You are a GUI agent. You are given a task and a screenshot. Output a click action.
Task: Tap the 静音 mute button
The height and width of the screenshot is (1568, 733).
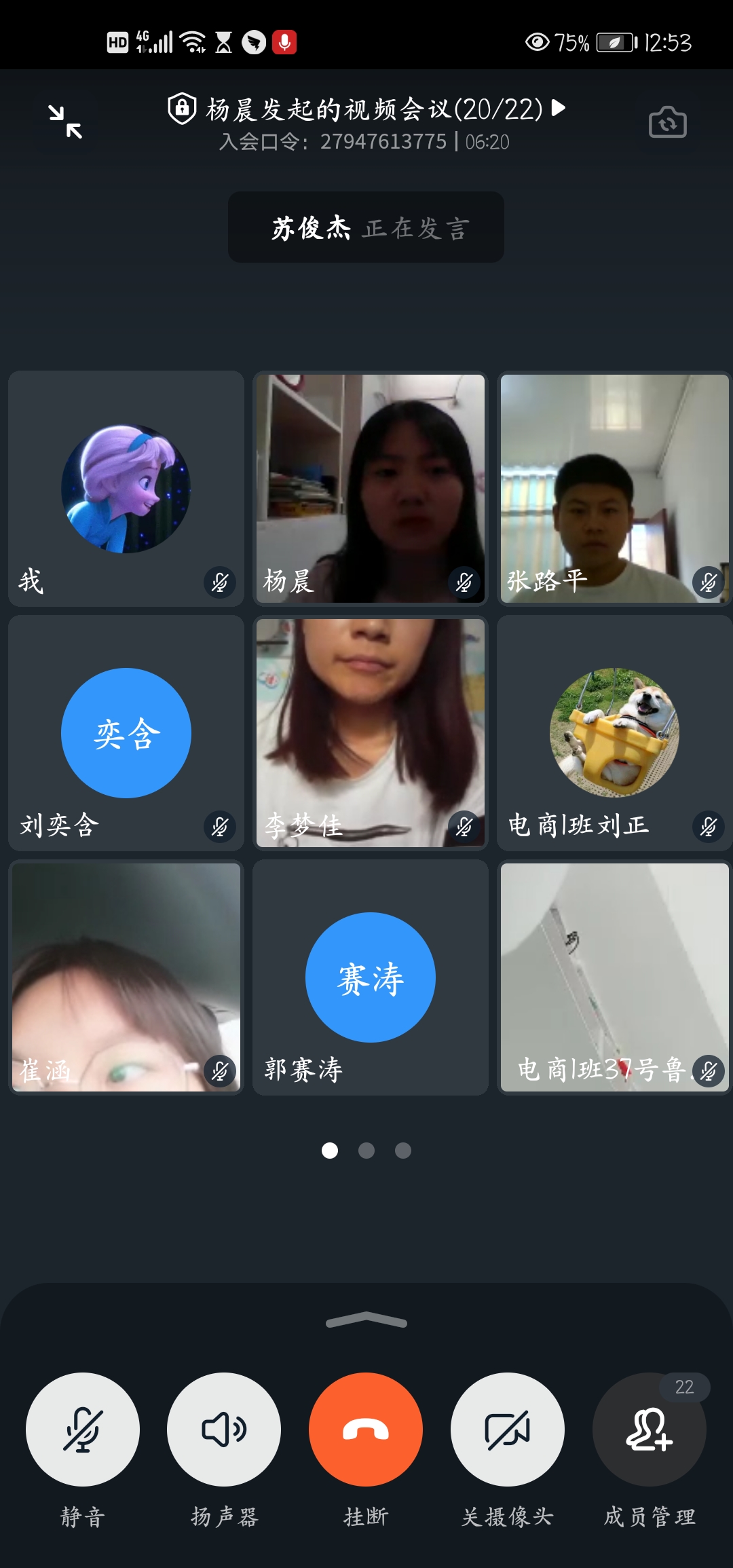point(83,1429)
